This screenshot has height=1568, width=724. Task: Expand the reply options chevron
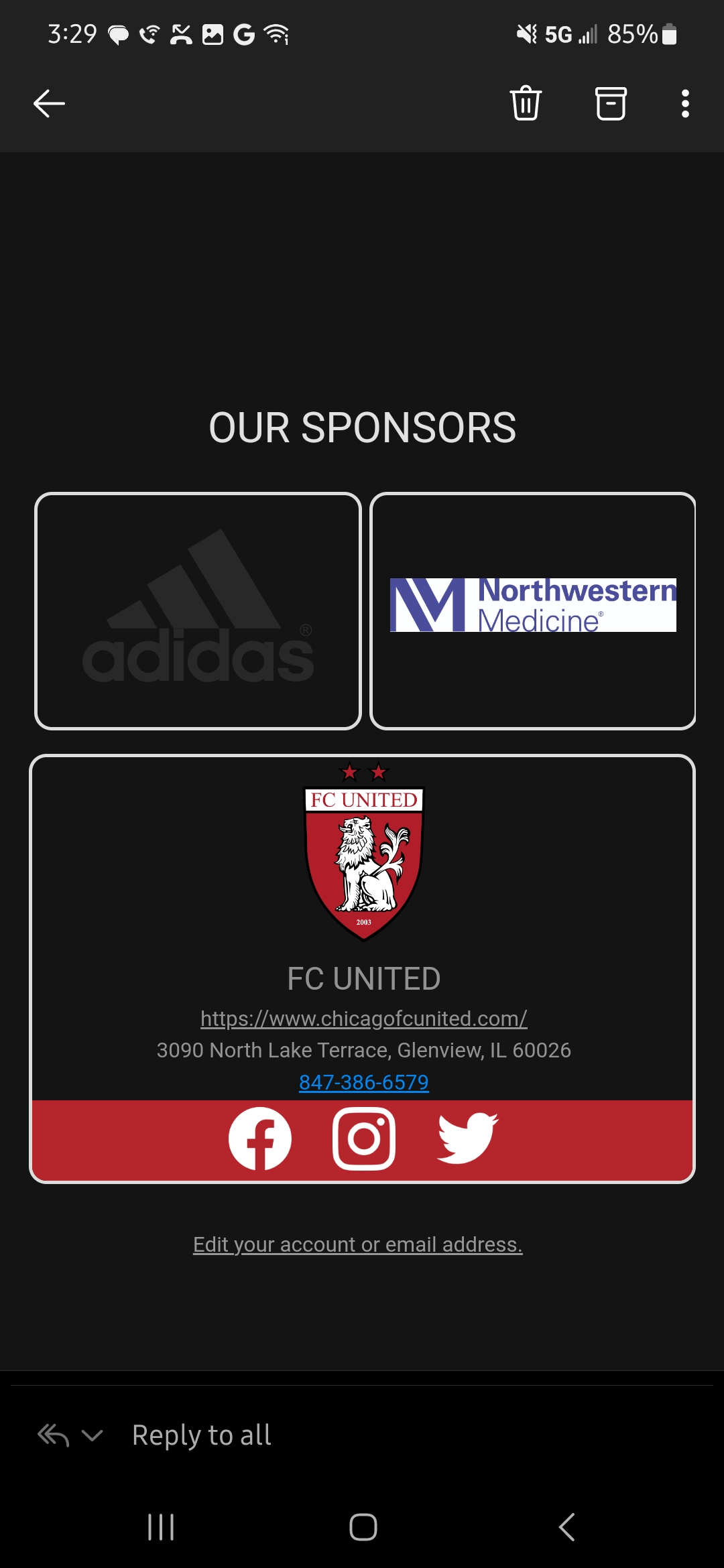pyautogui.click(x=92, y=1435)
